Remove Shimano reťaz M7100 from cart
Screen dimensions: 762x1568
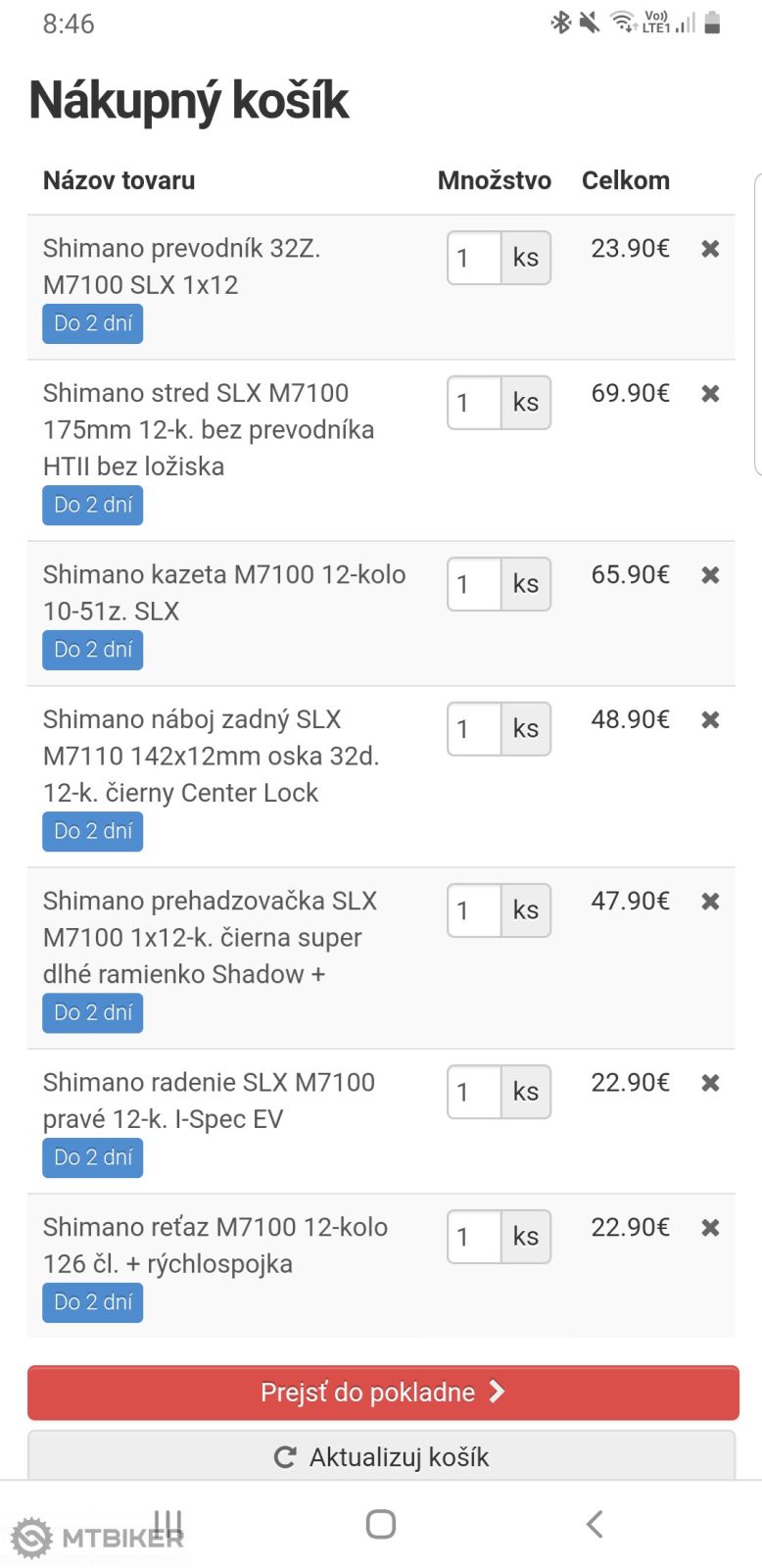point(709,1227)
